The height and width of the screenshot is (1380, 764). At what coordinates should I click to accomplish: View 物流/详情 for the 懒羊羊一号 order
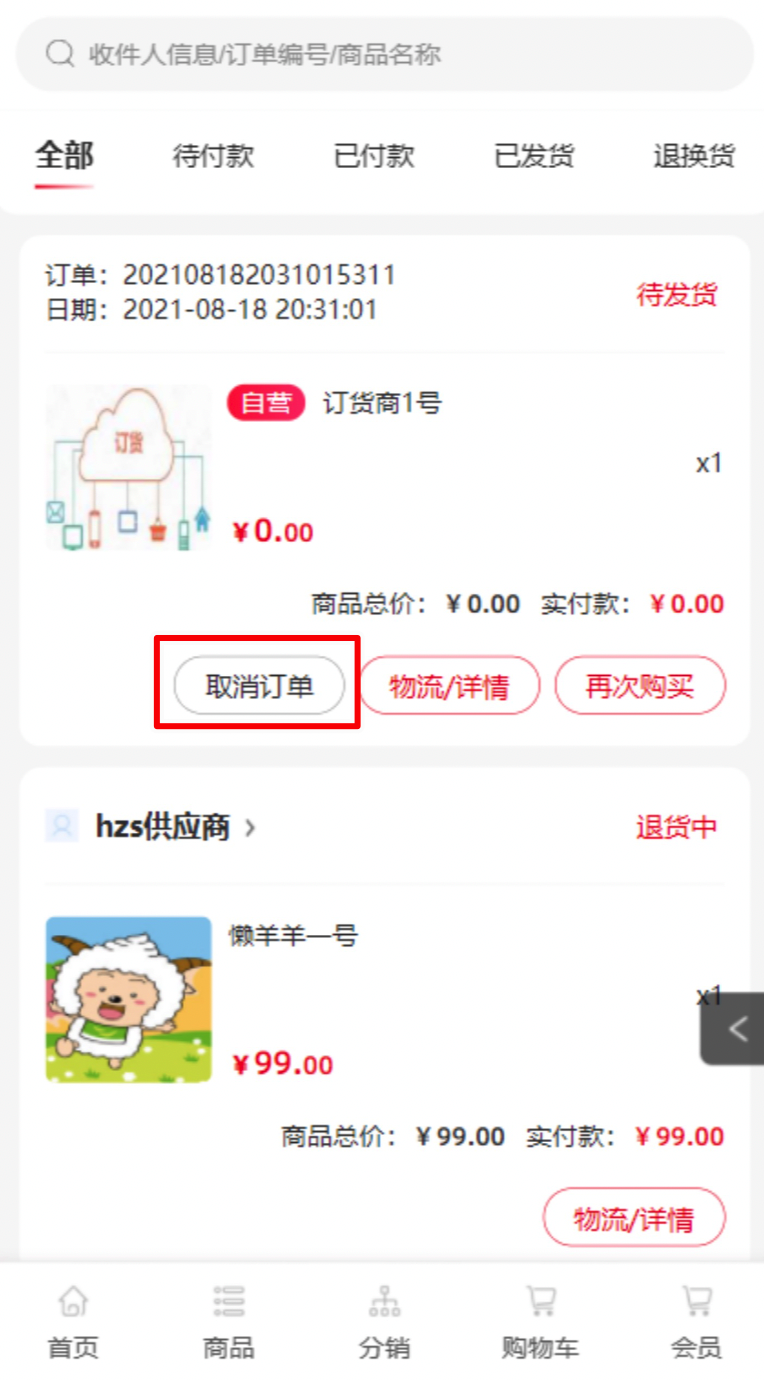(x=634, y=1218)
